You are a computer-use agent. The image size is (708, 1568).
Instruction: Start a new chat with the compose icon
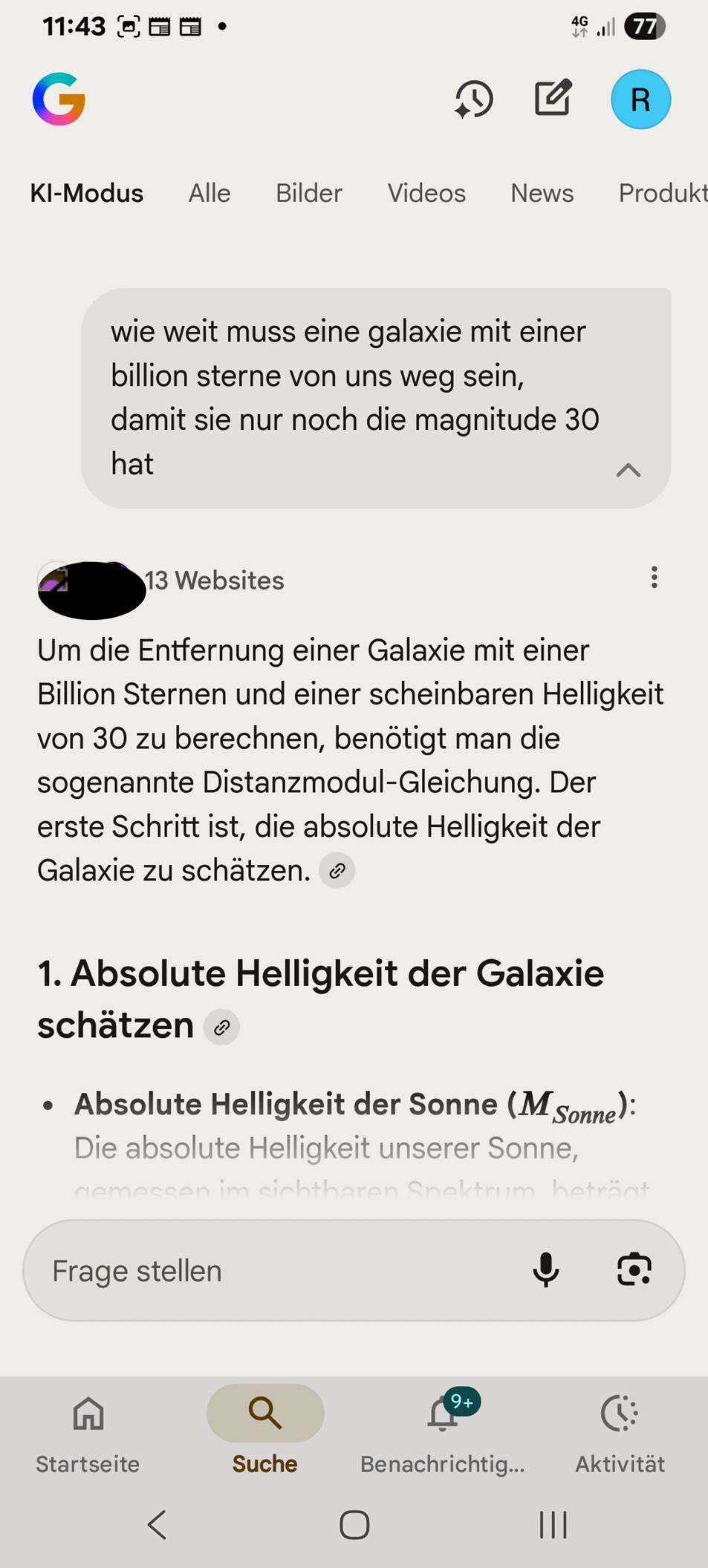[x=553, y=98]
